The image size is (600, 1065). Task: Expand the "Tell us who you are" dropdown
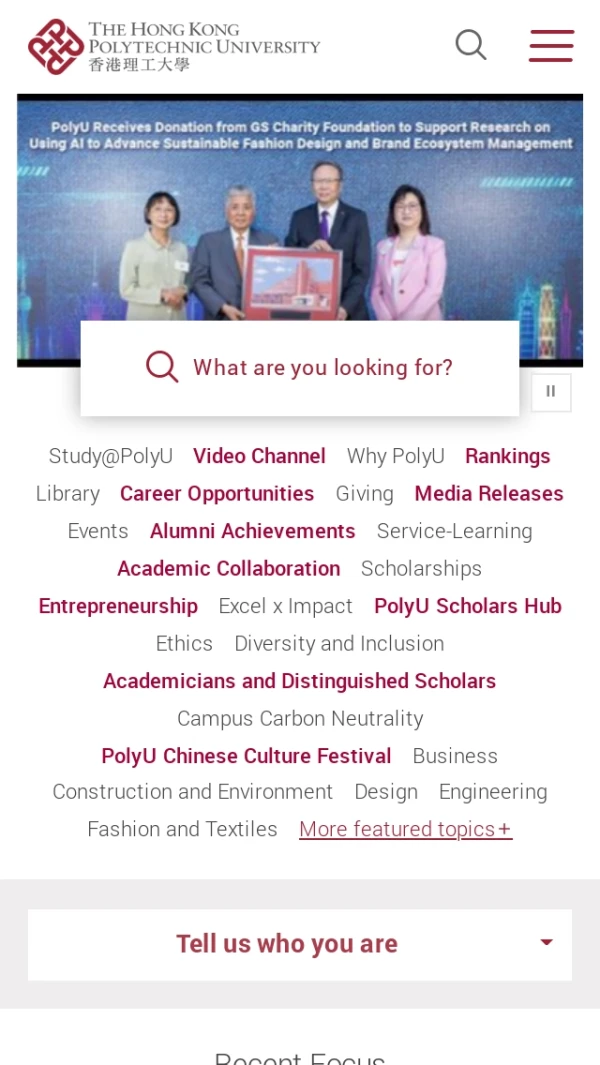(300, 944)
